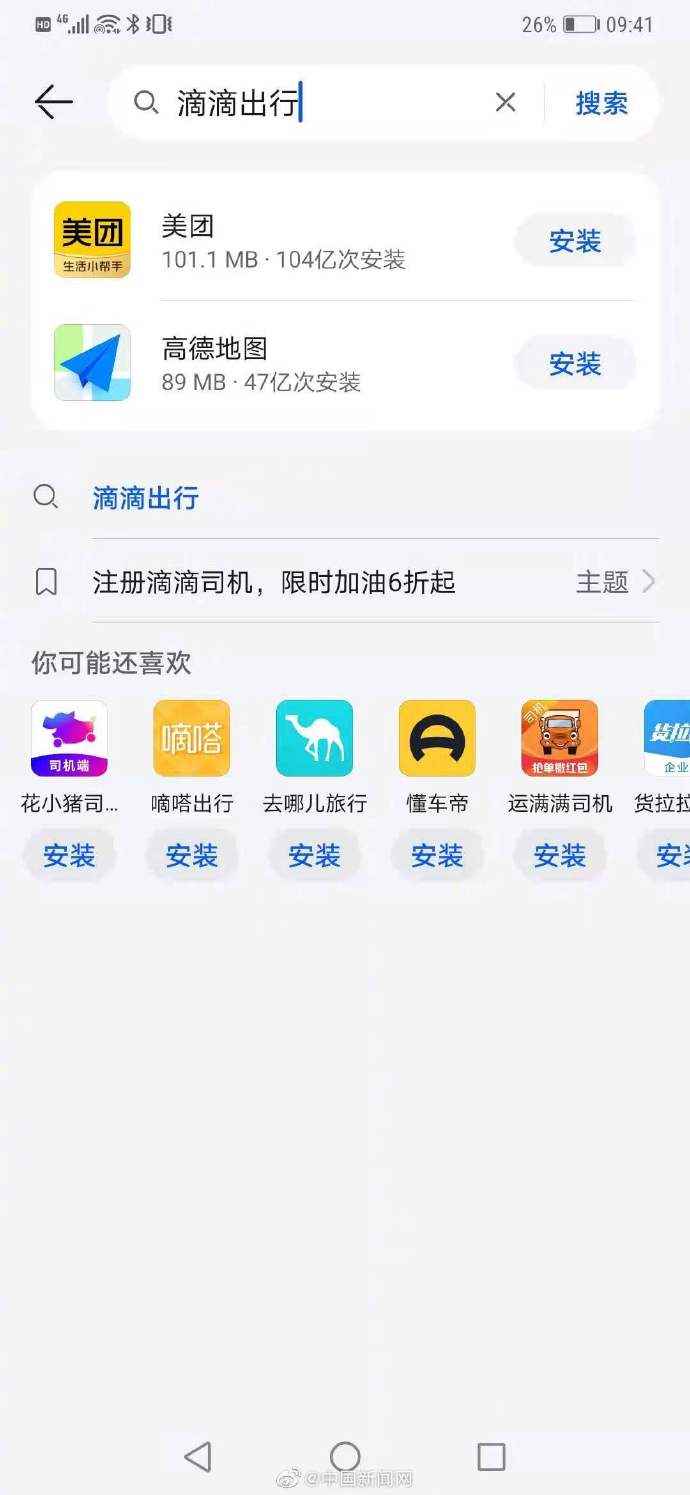The height and width of the screenshot is (1495, 690).
Task: Select the 滴滴出行 search suggestion
Action: [146, 498]
